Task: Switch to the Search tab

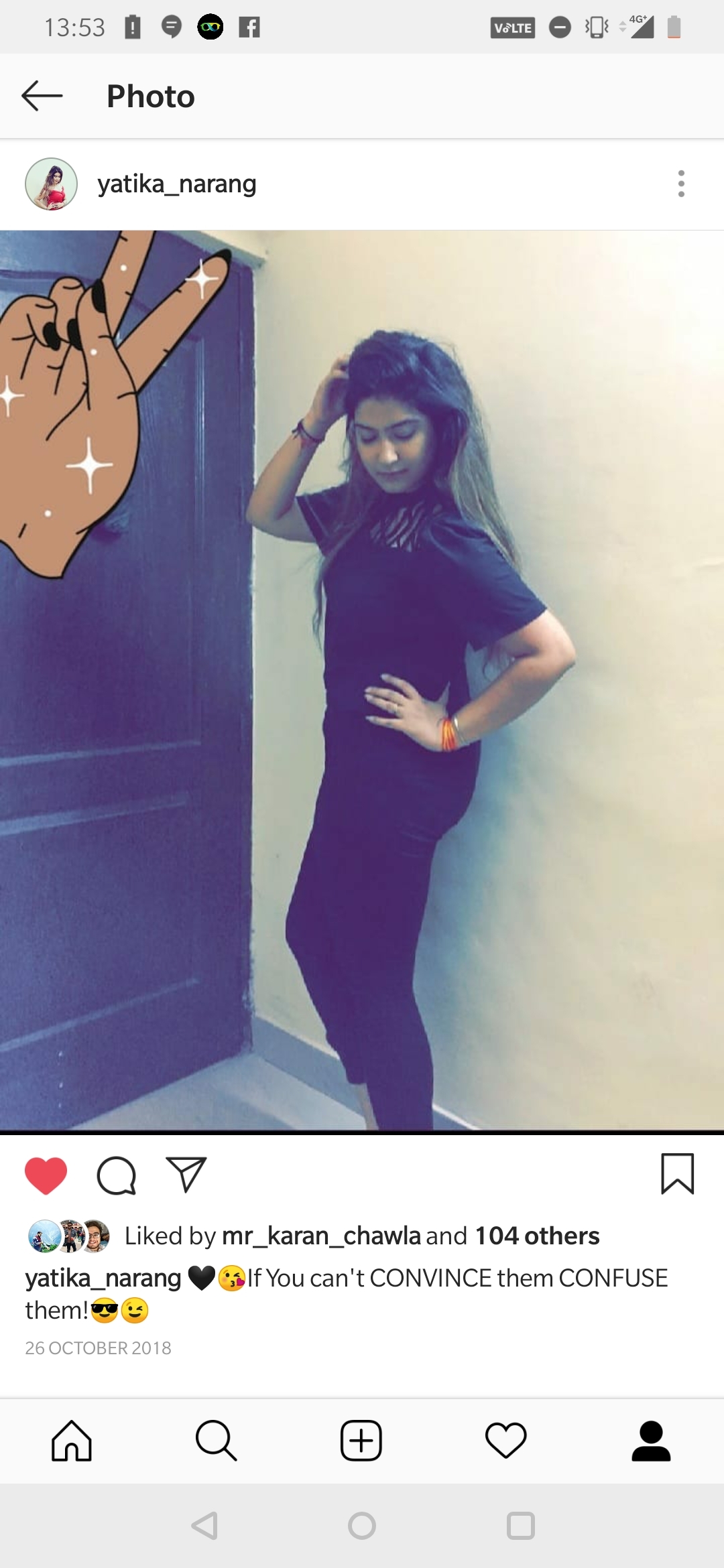Action: coord(216,1441)
